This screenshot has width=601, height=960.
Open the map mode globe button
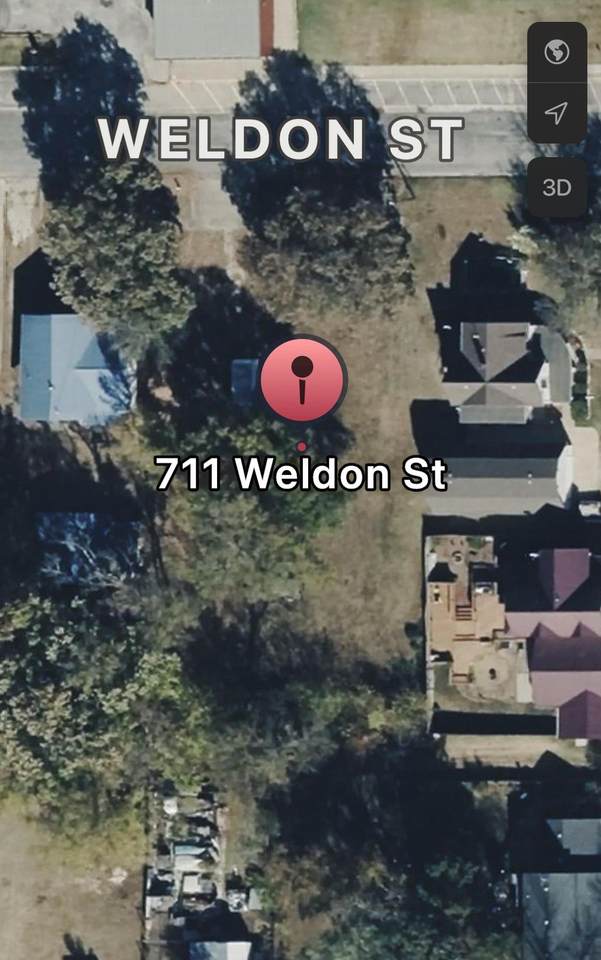click(x=556, y=52)
